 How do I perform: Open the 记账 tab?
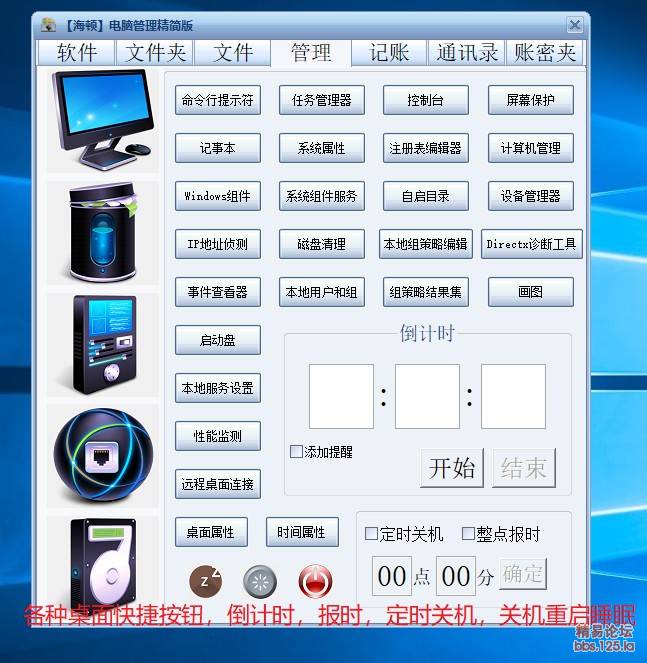tap(389, 53)
